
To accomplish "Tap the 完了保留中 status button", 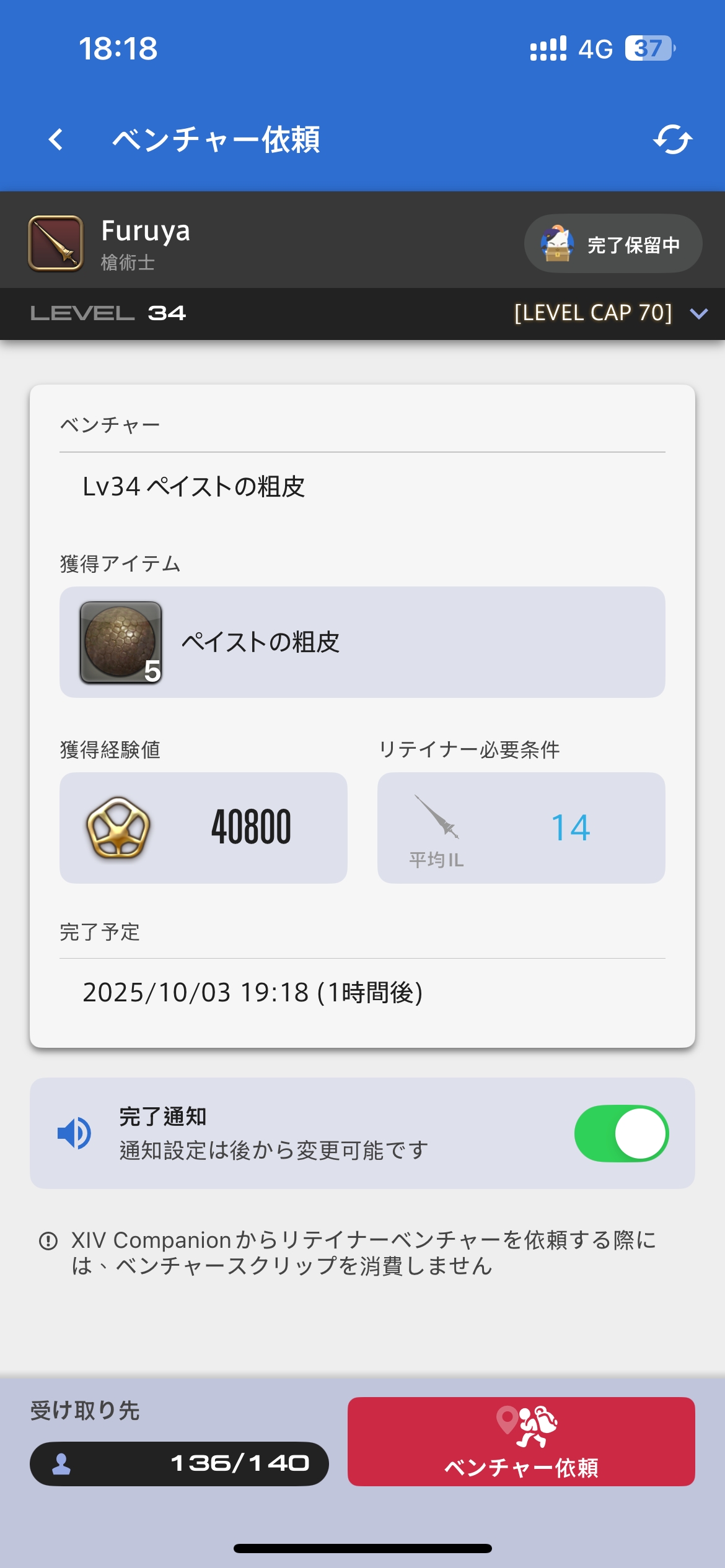I will [x=613, y=244].
